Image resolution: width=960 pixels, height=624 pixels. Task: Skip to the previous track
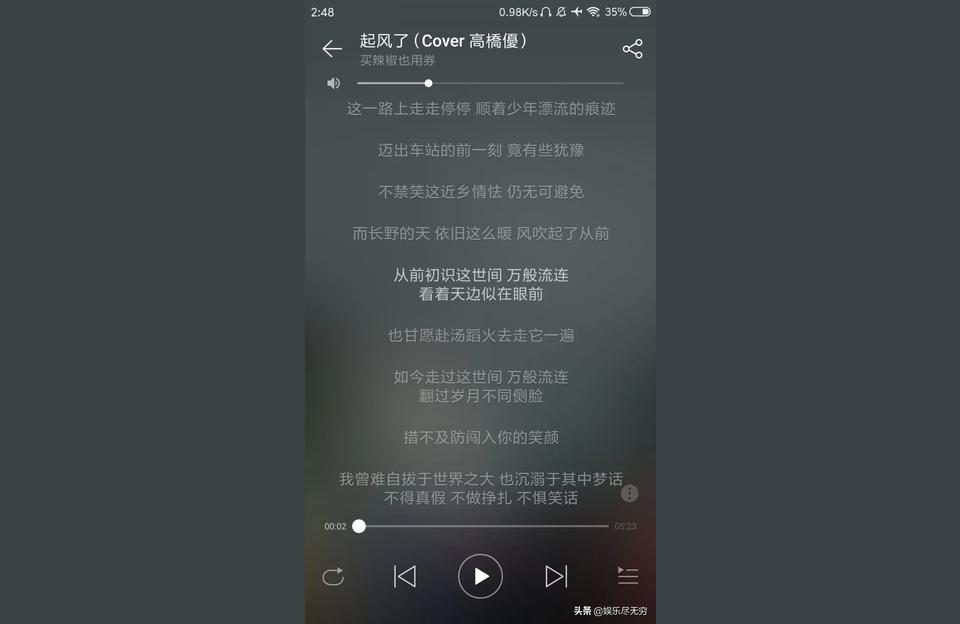click(x=404, y=576)
